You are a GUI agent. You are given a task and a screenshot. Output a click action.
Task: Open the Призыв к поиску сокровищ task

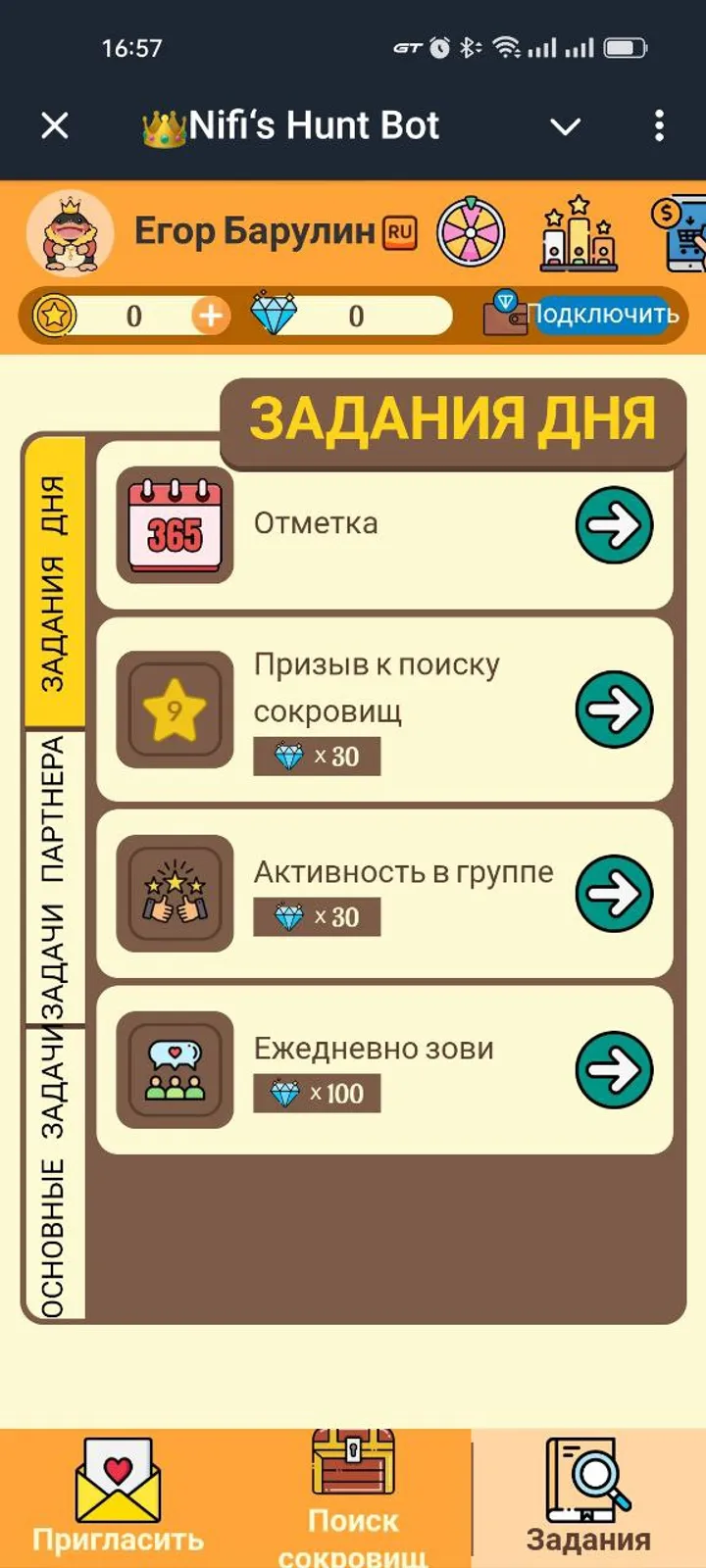614,709
